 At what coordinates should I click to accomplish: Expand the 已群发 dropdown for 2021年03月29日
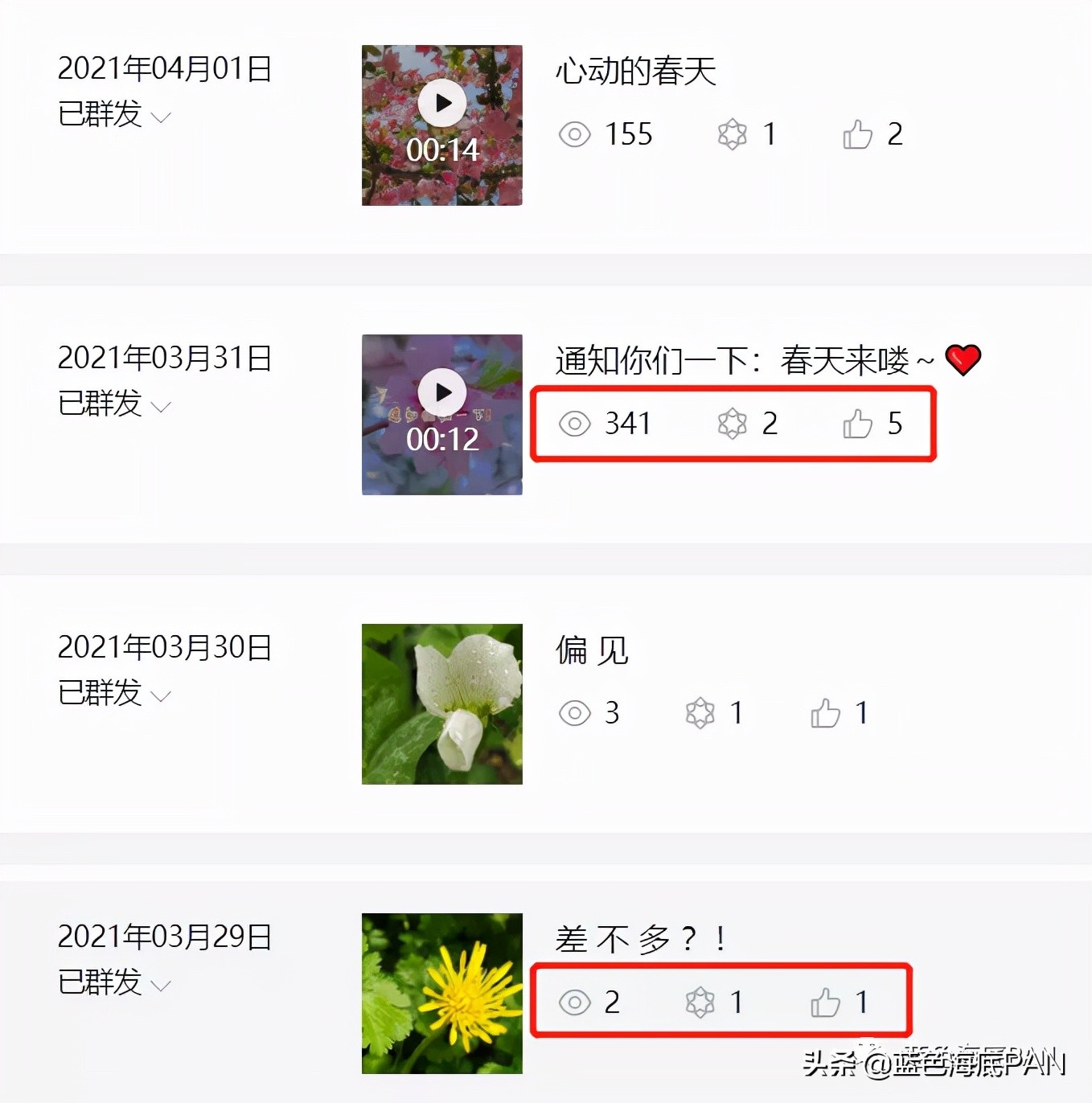[x=160, y=986]
